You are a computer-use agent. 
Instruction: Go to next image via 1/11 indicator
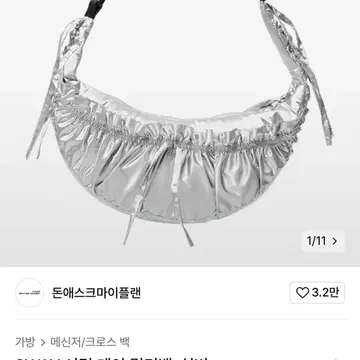pyautogui.click(x=322, y=241)
